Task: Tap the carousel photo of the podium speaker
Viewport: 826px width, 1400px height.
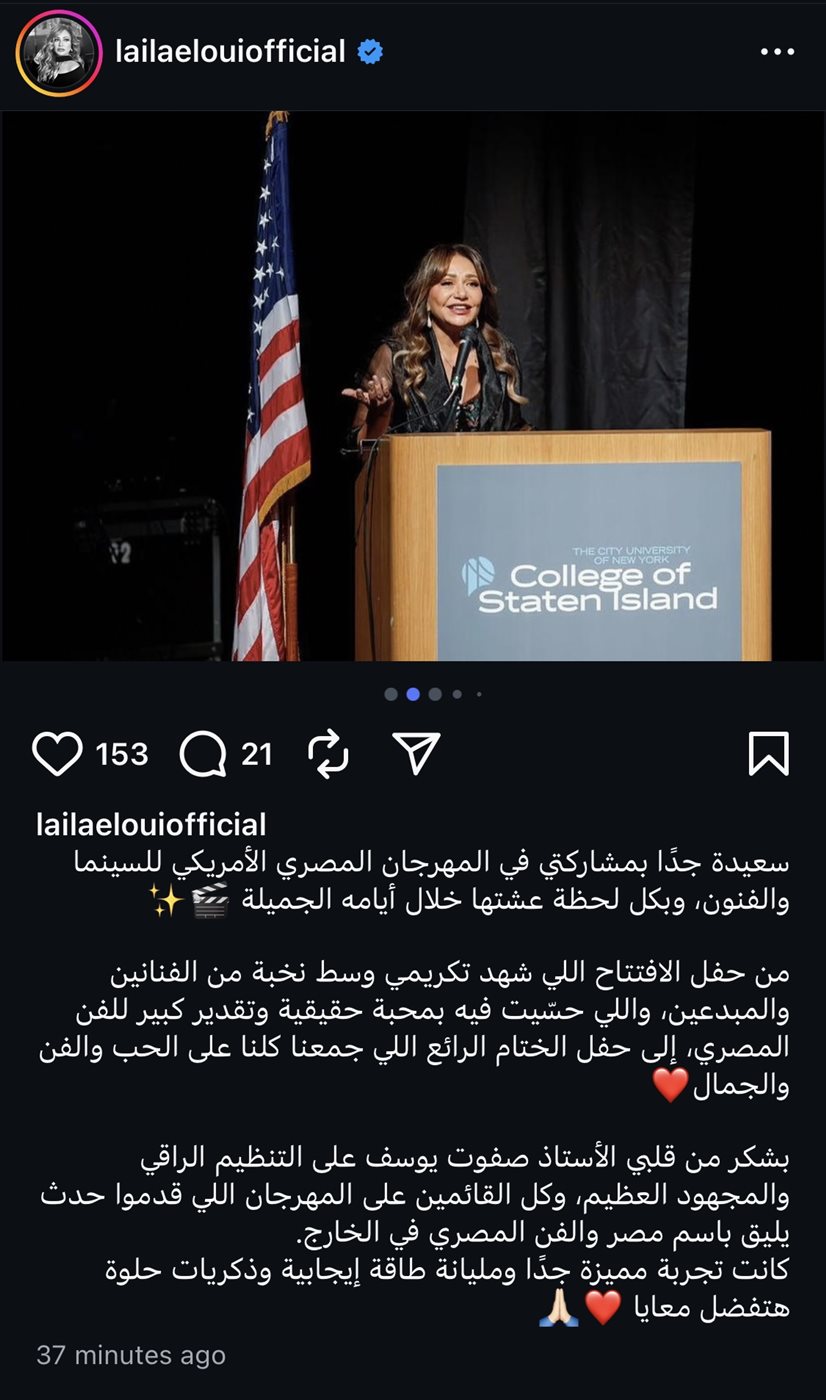Action: click(413, 386)
